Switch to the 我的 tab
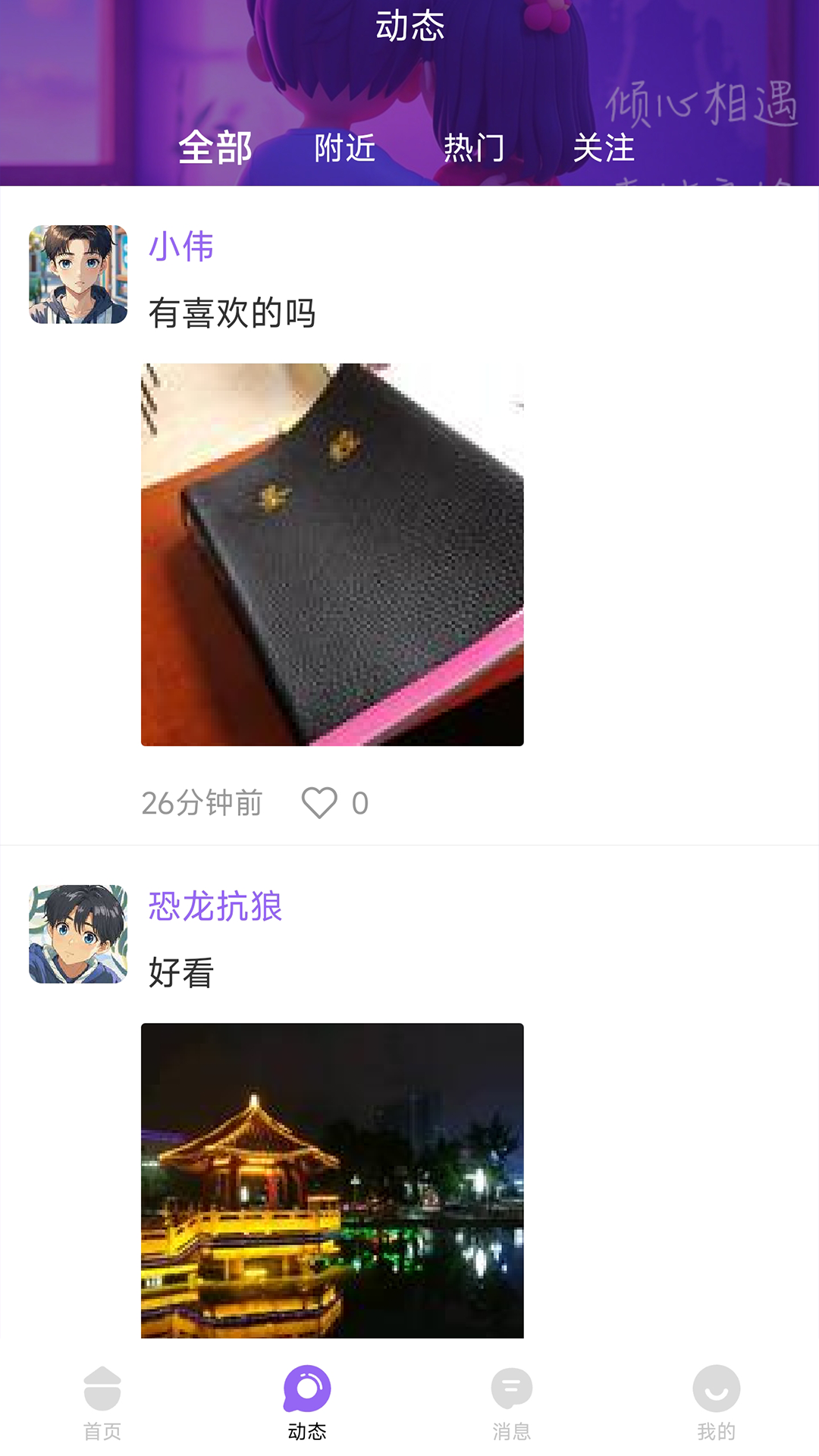 point(717,1402)
